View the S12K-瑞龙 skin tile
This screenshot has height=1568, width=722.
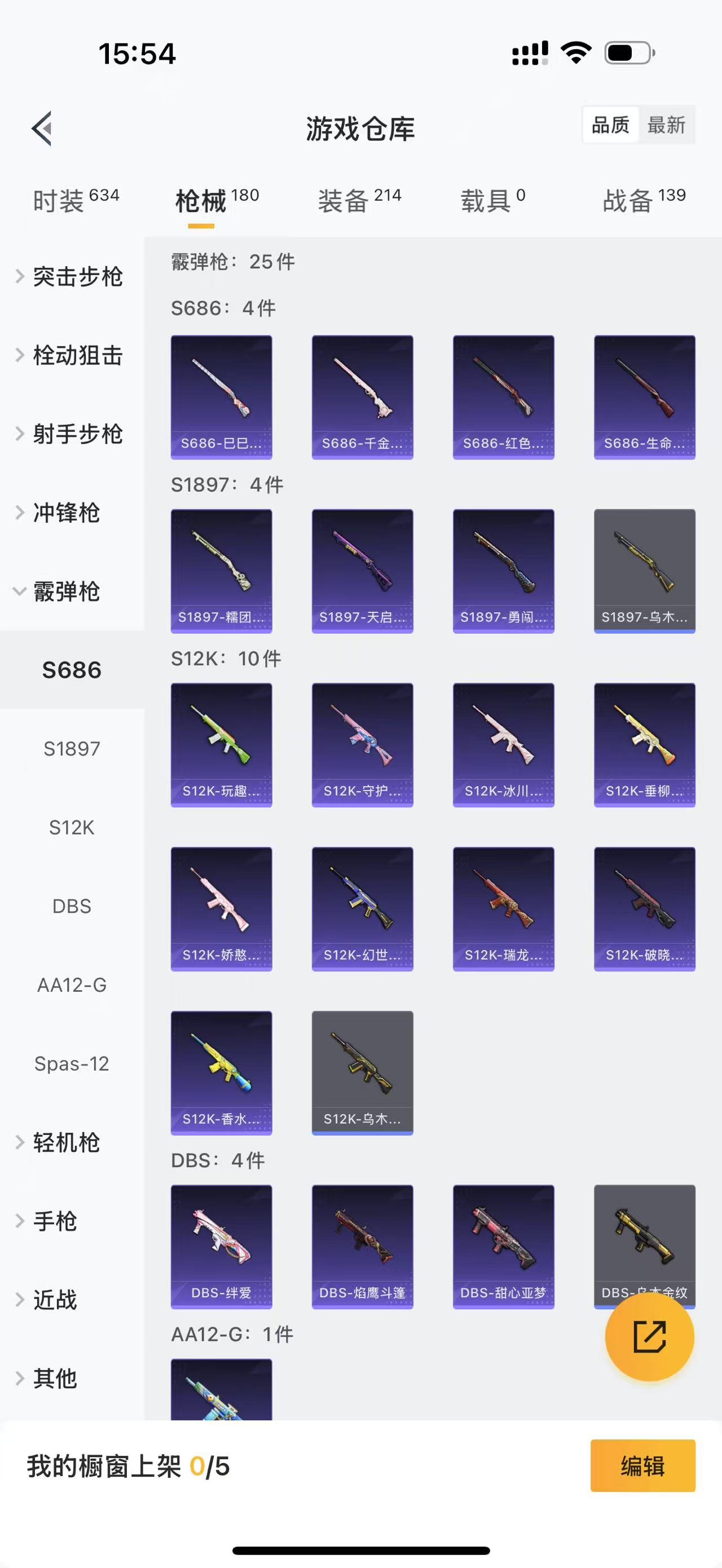pyautogui.click(x=504, y=909)
